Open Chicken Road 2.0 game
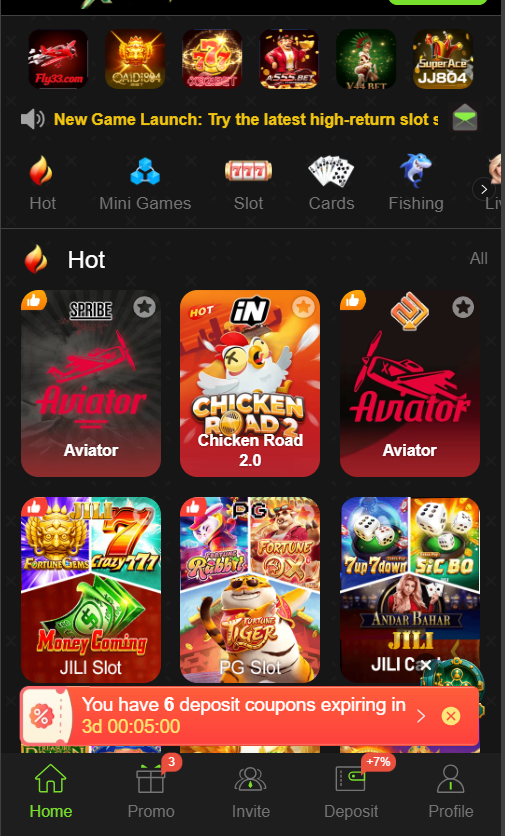Image resolution: width=505 pixels, height=836 pixels. [x=250, y=383]
